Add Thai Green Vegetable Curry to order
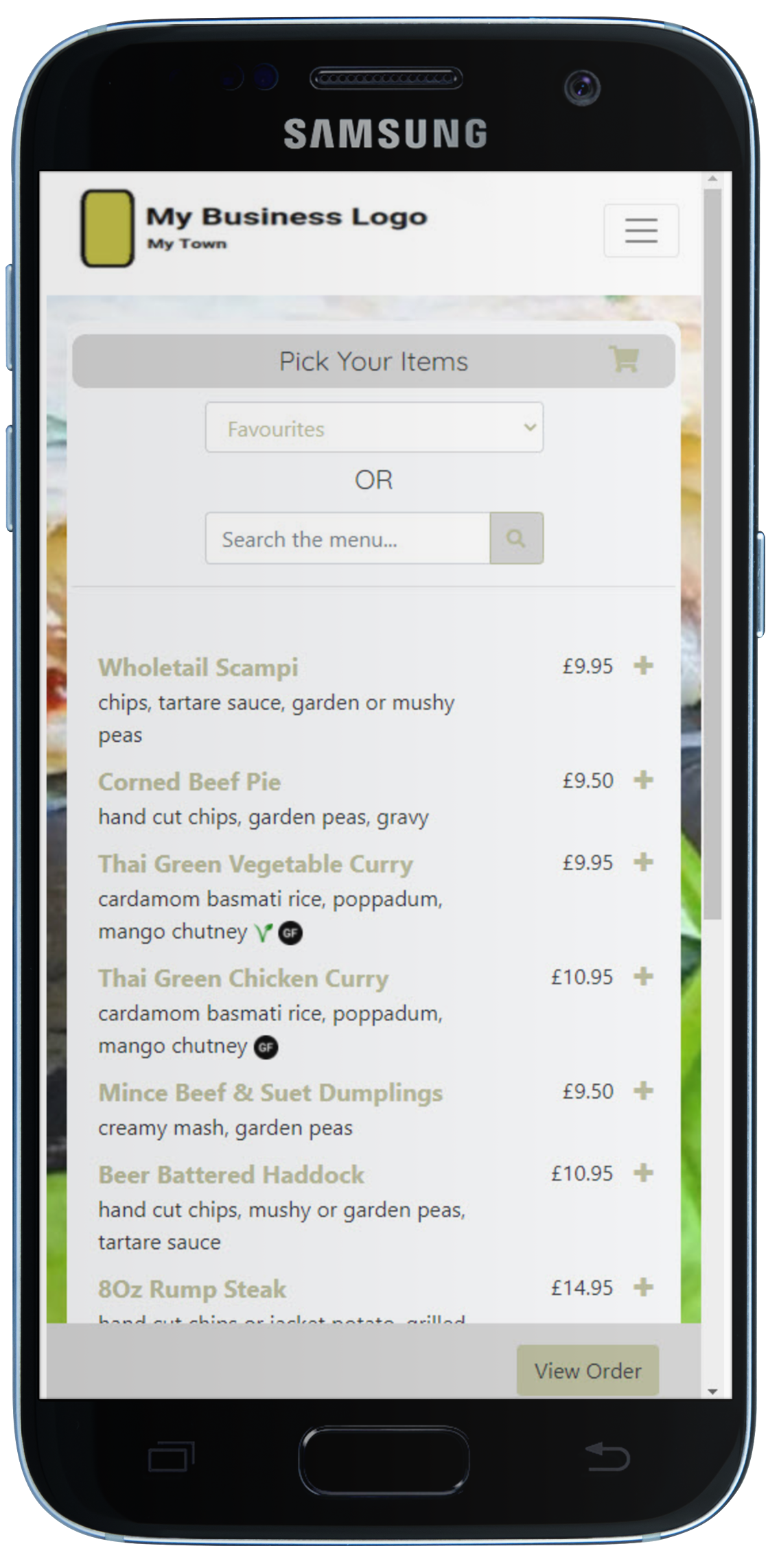The width and height of the screenshot is (768, 1568). click(x=643, y=862)
